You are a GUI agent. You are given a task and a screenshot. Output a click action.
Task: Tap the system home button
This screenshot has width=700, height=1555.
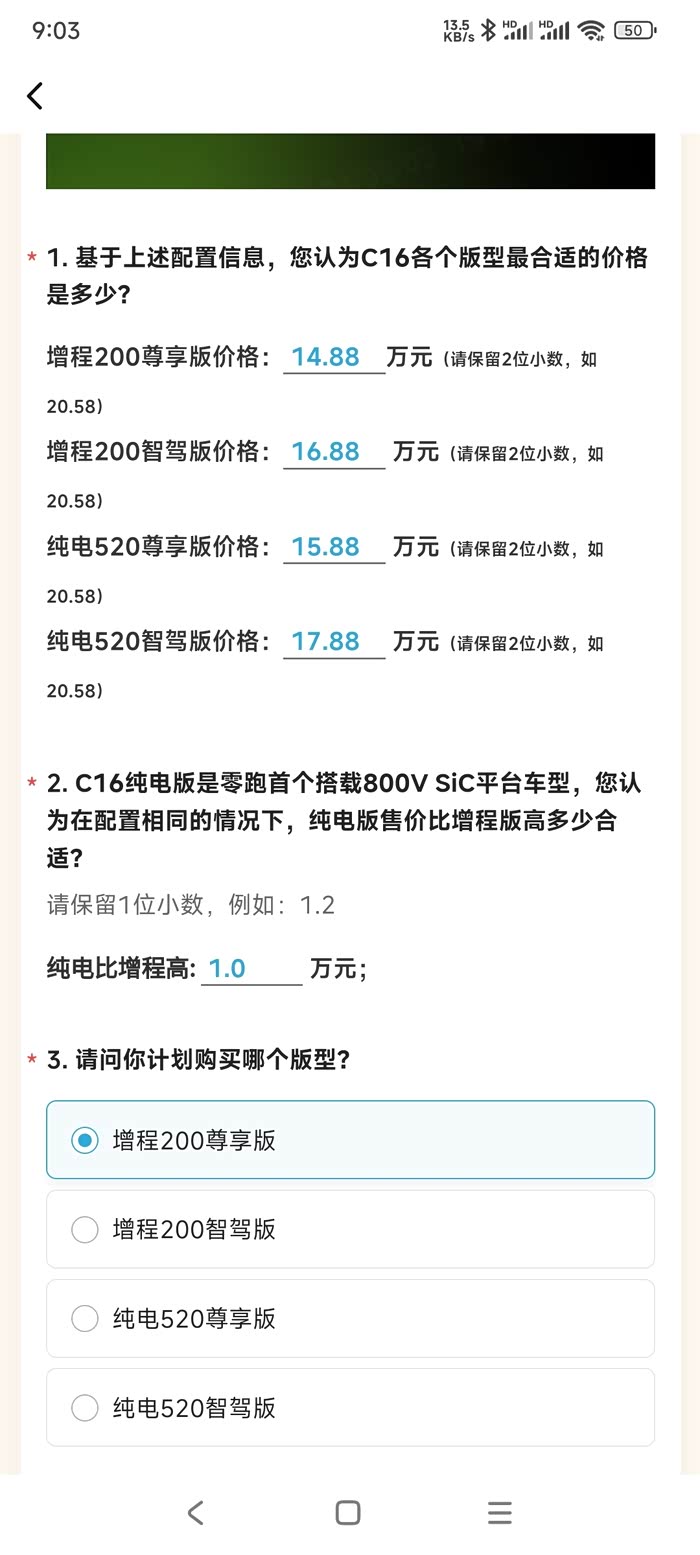(348, 1513)
